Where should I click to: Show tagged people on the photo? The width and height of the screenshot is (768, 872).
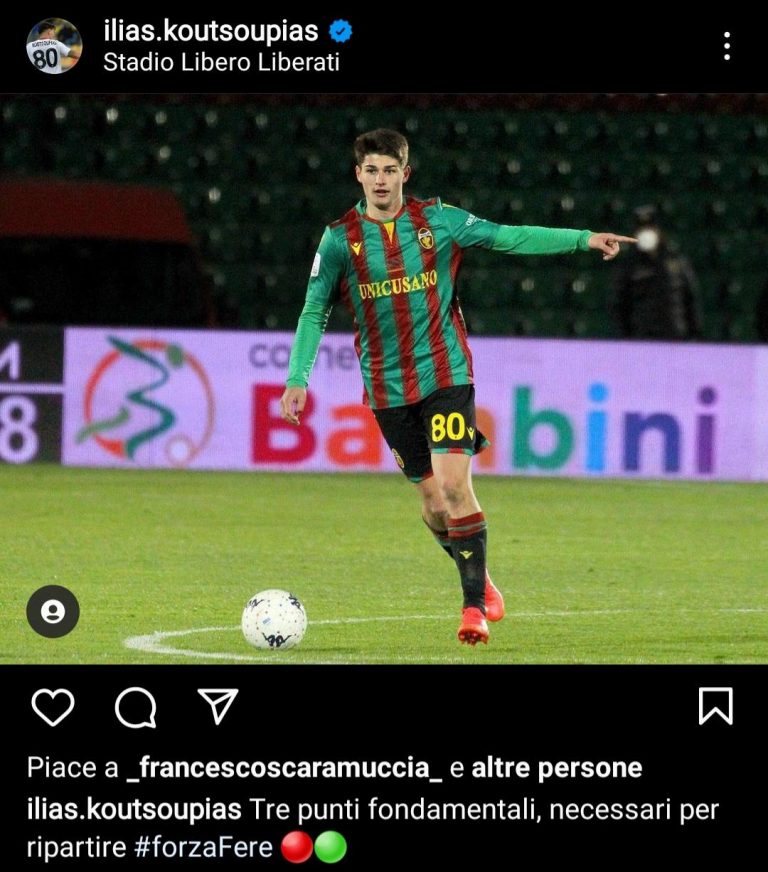(x=53, y=612)
